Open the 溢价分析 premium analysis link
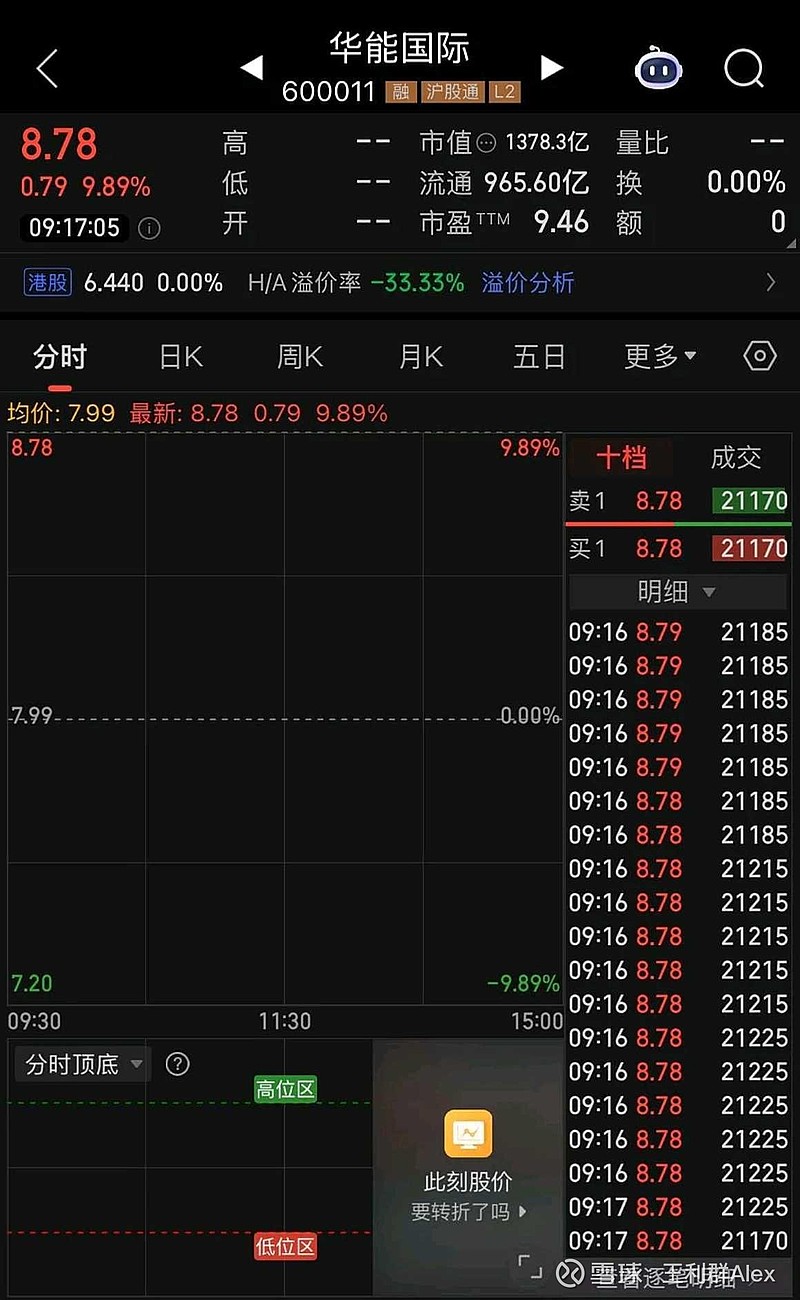 528,283
